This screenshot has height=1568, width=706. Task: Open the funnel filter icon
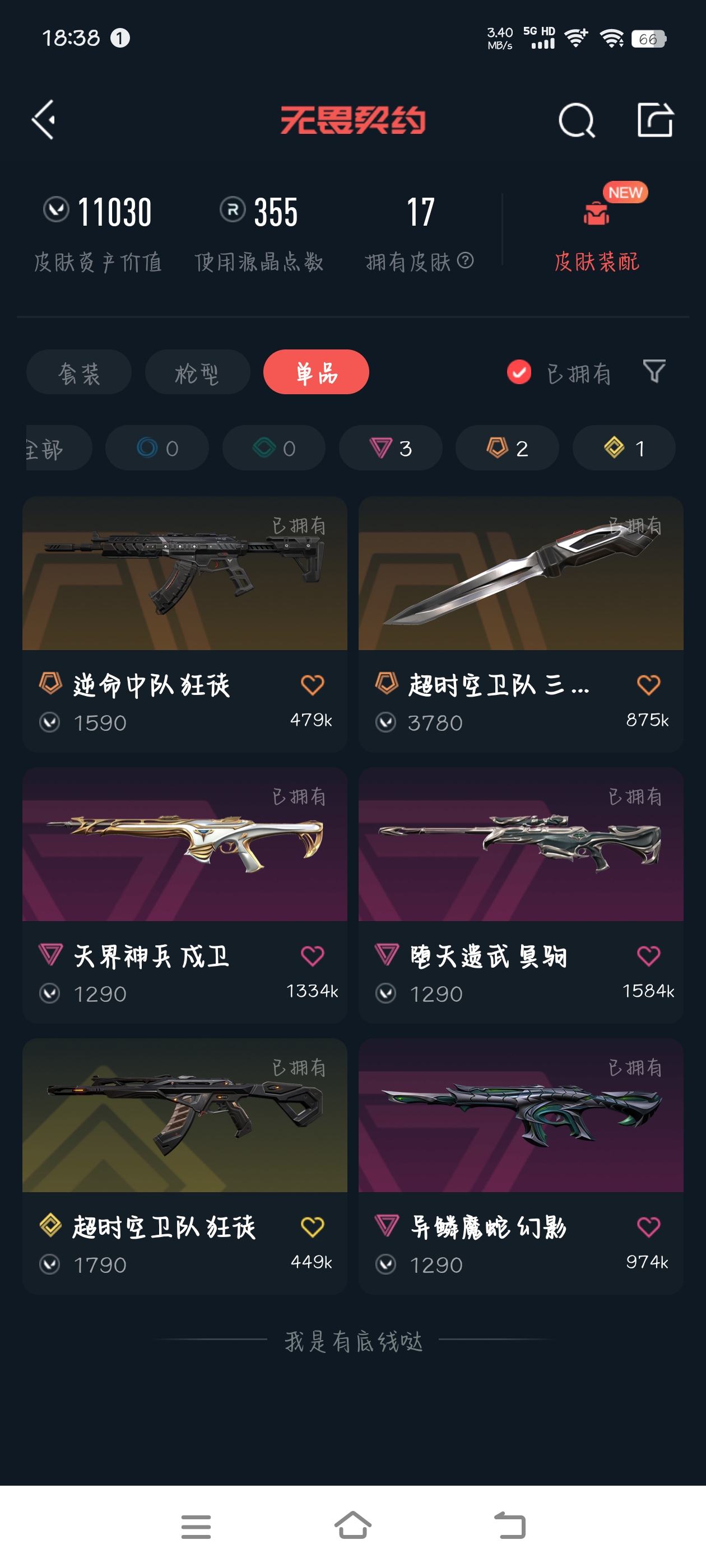pos(654,371)
